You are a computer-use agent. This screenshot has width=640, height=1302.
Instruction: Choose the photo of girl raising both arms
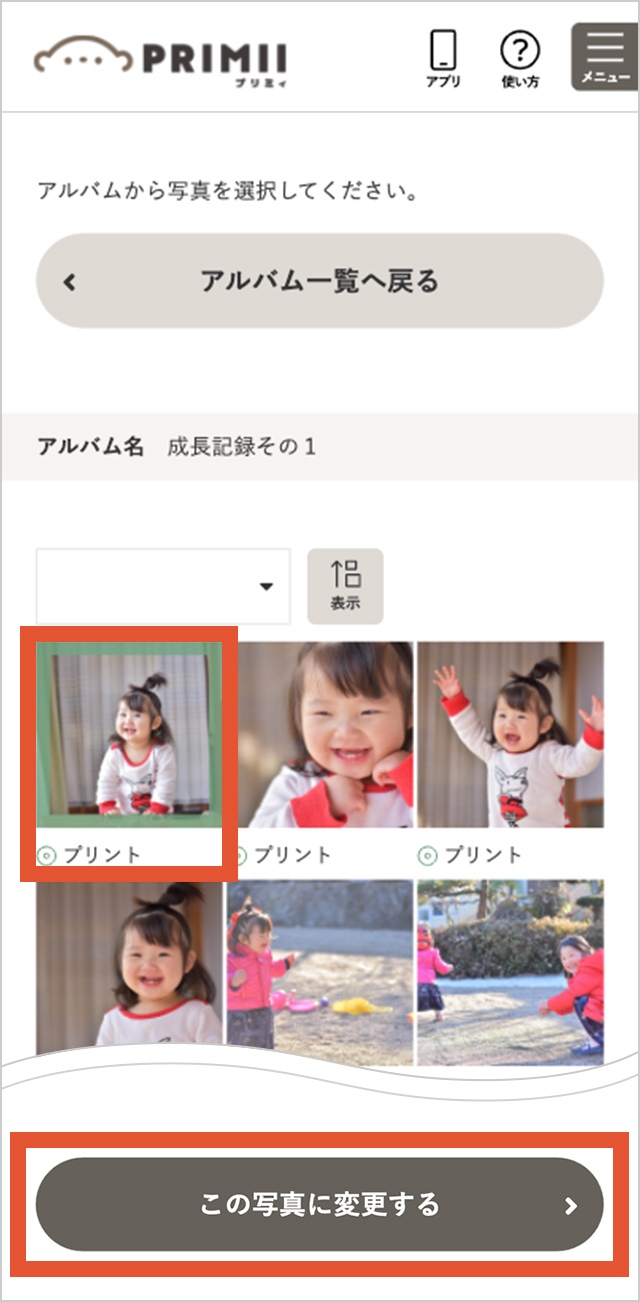pyautogui.click(x=511, y=734)
